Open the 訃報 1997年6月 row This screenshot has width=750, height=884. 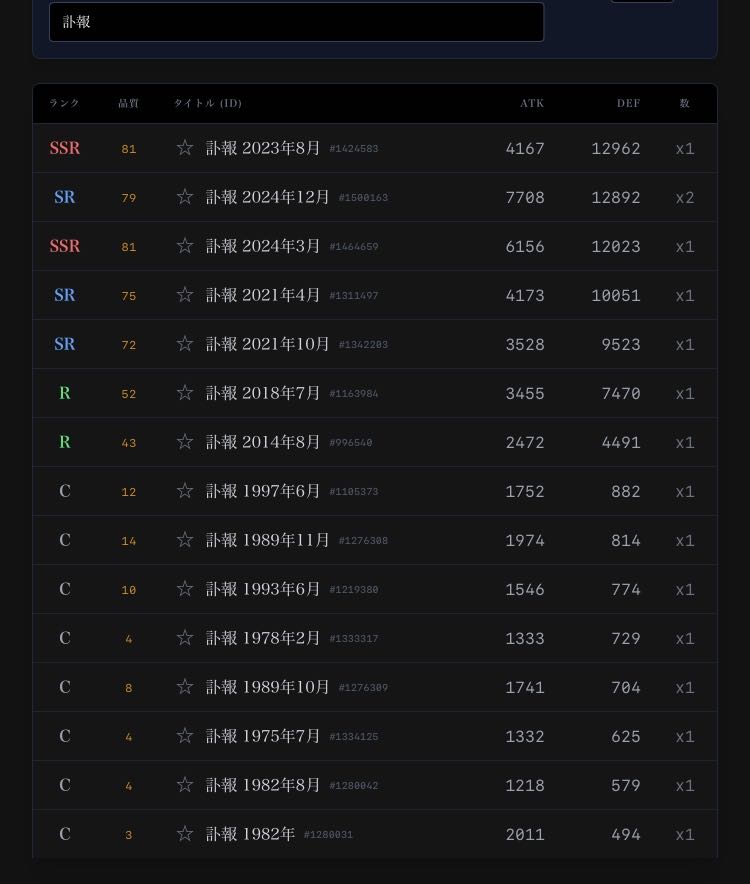pyautogui.click(x=264, y=491)
